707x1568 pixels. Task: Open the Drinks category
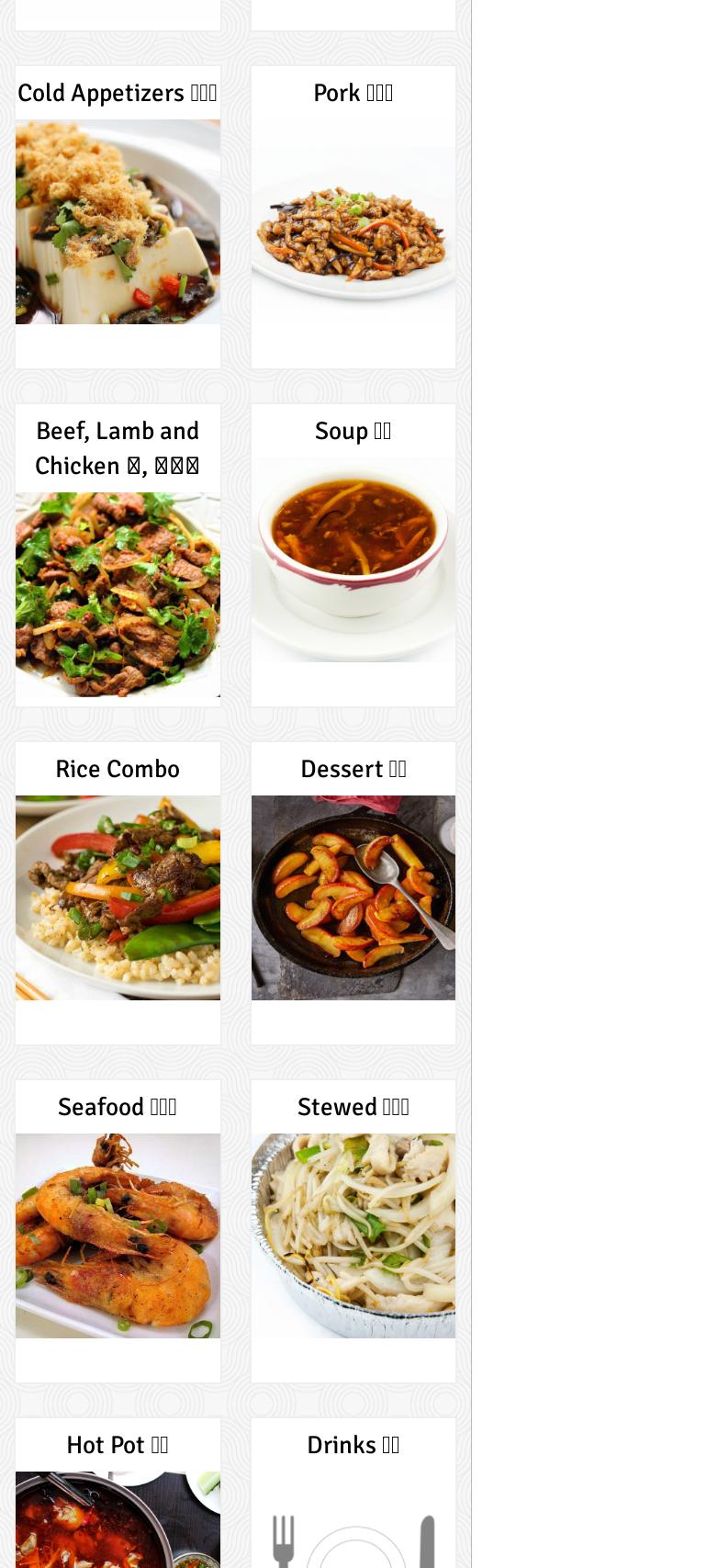(353, 1506)
